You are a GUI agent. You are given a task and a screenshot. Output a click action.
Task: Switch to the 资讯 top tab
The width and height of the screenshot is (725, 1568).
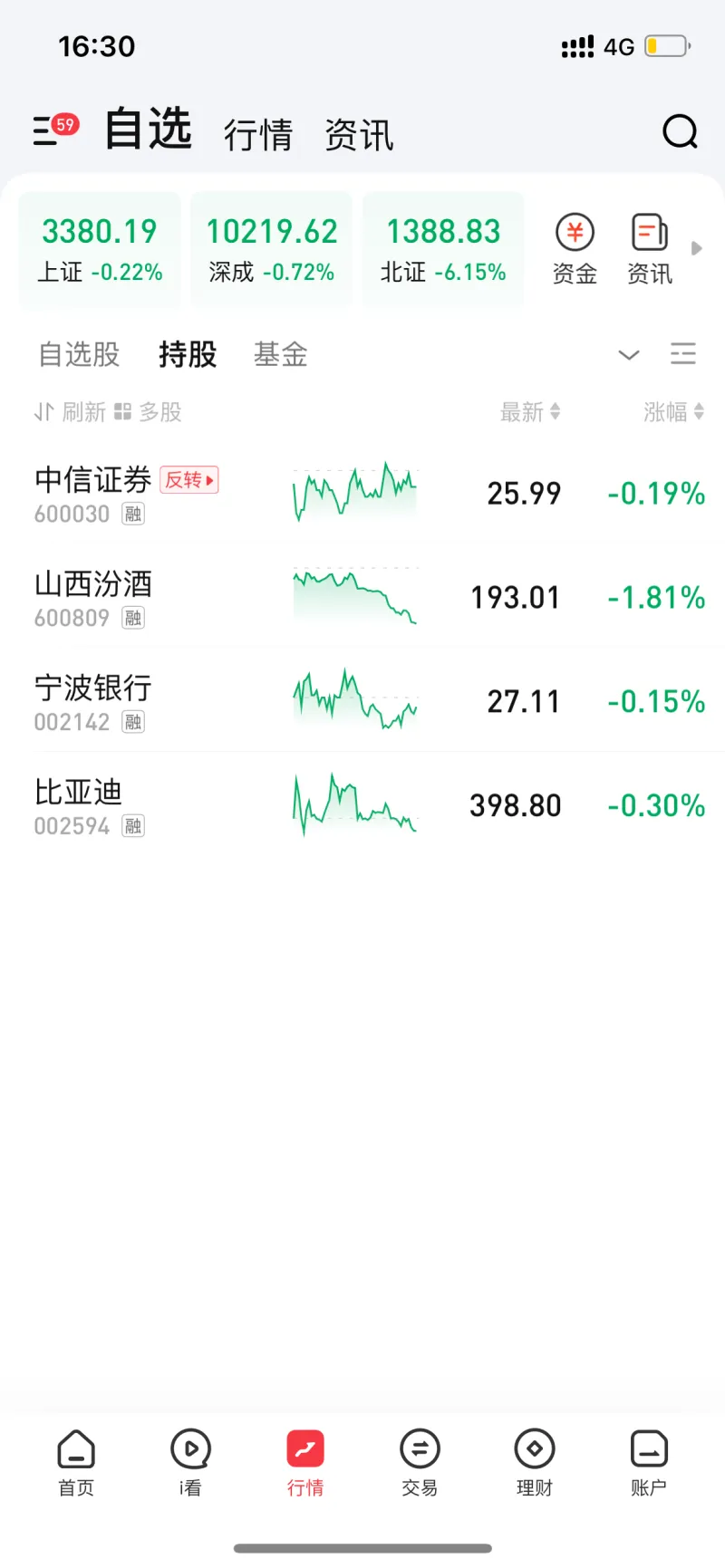(x=359, y=135)
